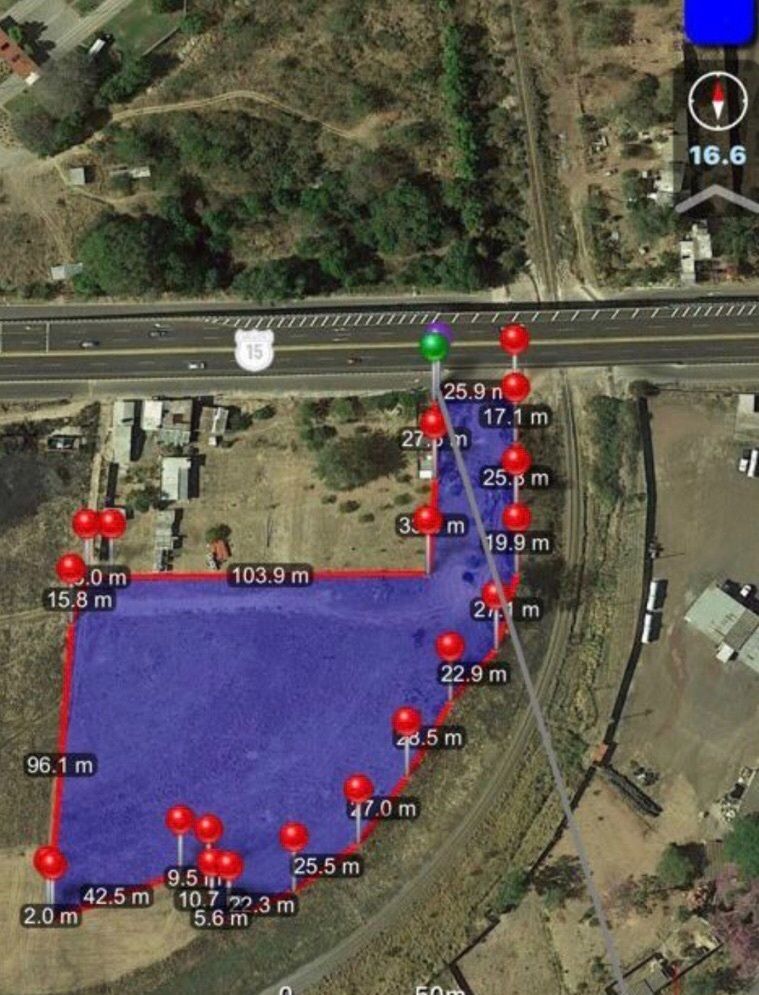Select the red pin above the 22.9 m label
The height and width of the screenshot is (995, 759).
450,646
